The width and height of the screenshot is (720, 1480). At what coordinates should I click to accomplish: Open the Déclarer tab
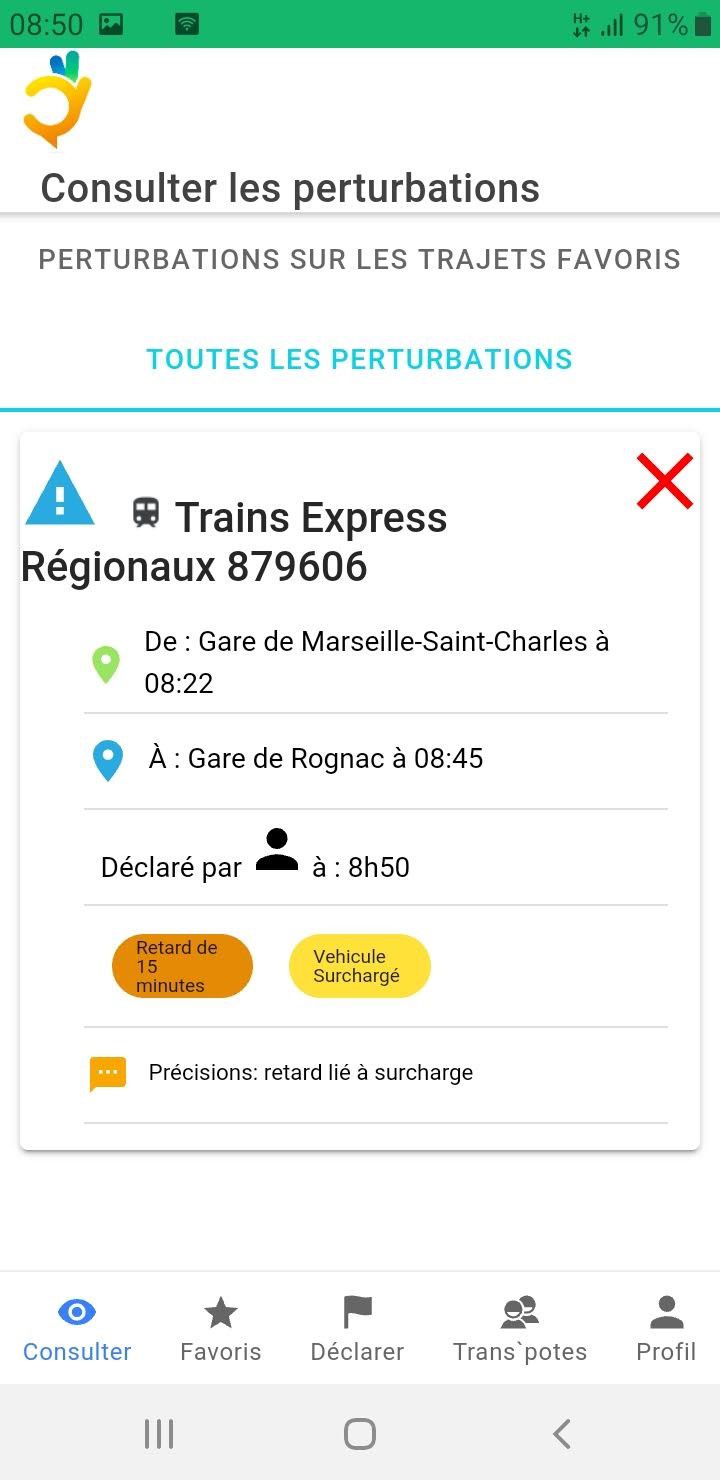(x=357, y=1329)
